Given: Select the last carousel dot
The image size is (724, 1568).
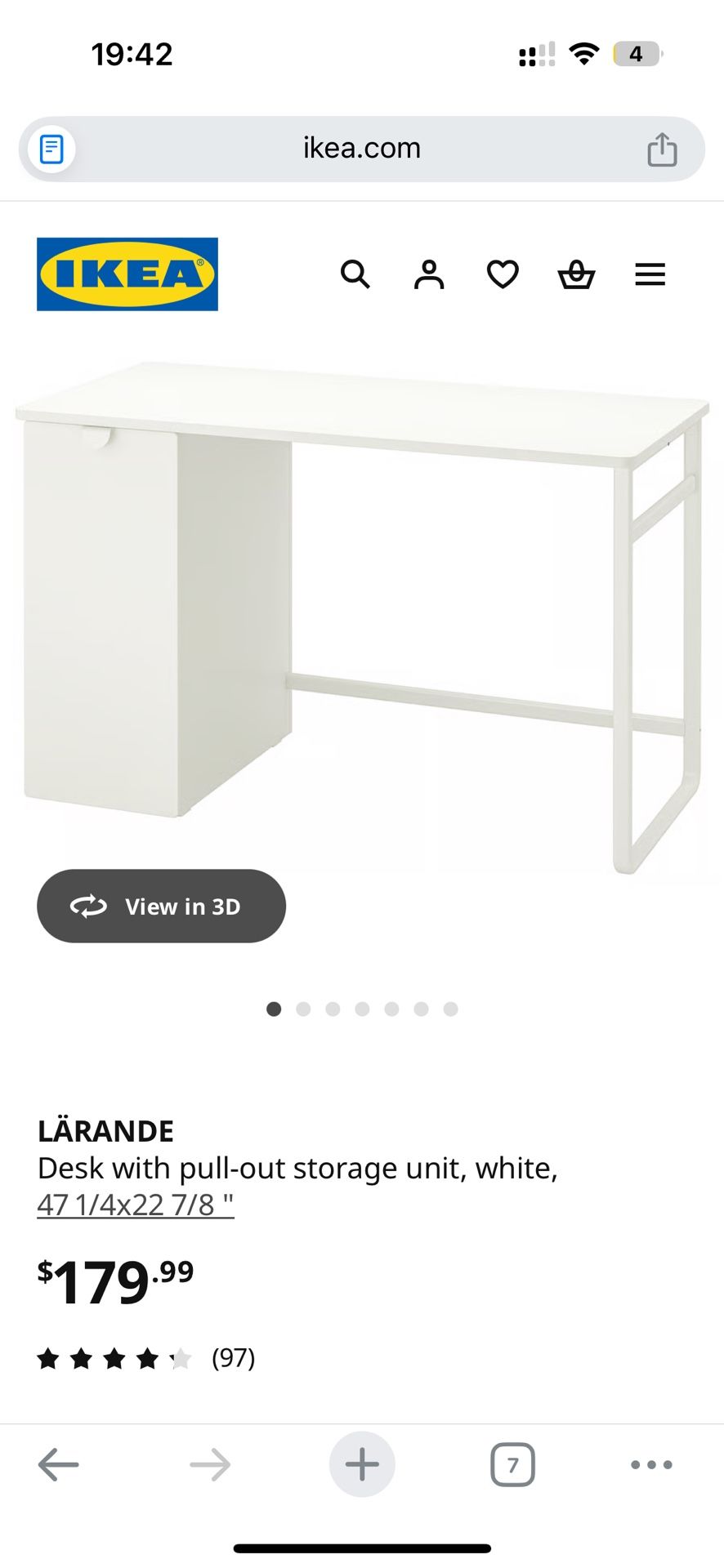Looking at the screenshot, I should (x=450, y=1009).
